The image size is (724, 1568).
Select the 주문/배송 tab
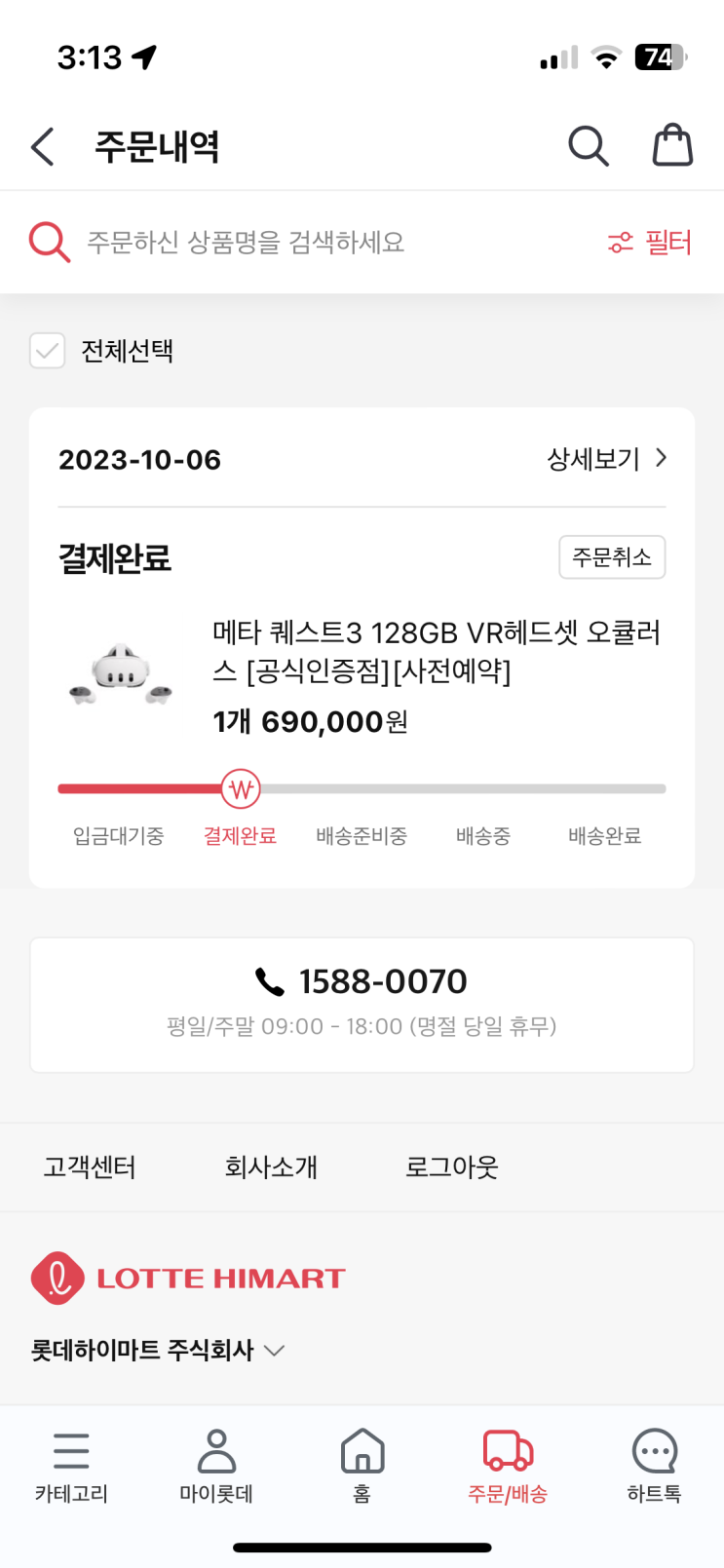[508, 1466]
